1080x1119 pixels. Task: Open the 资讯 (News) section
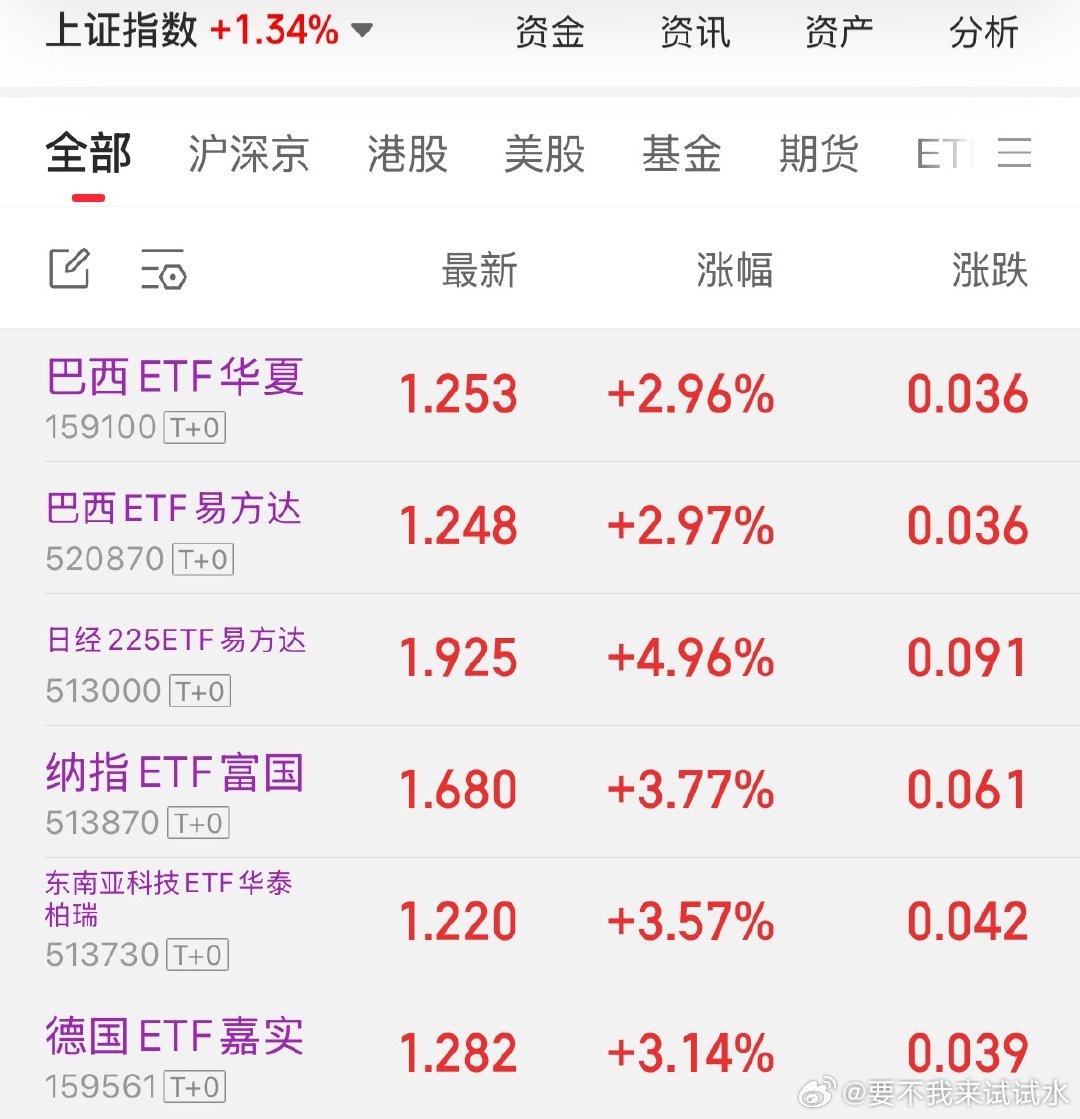694,32
